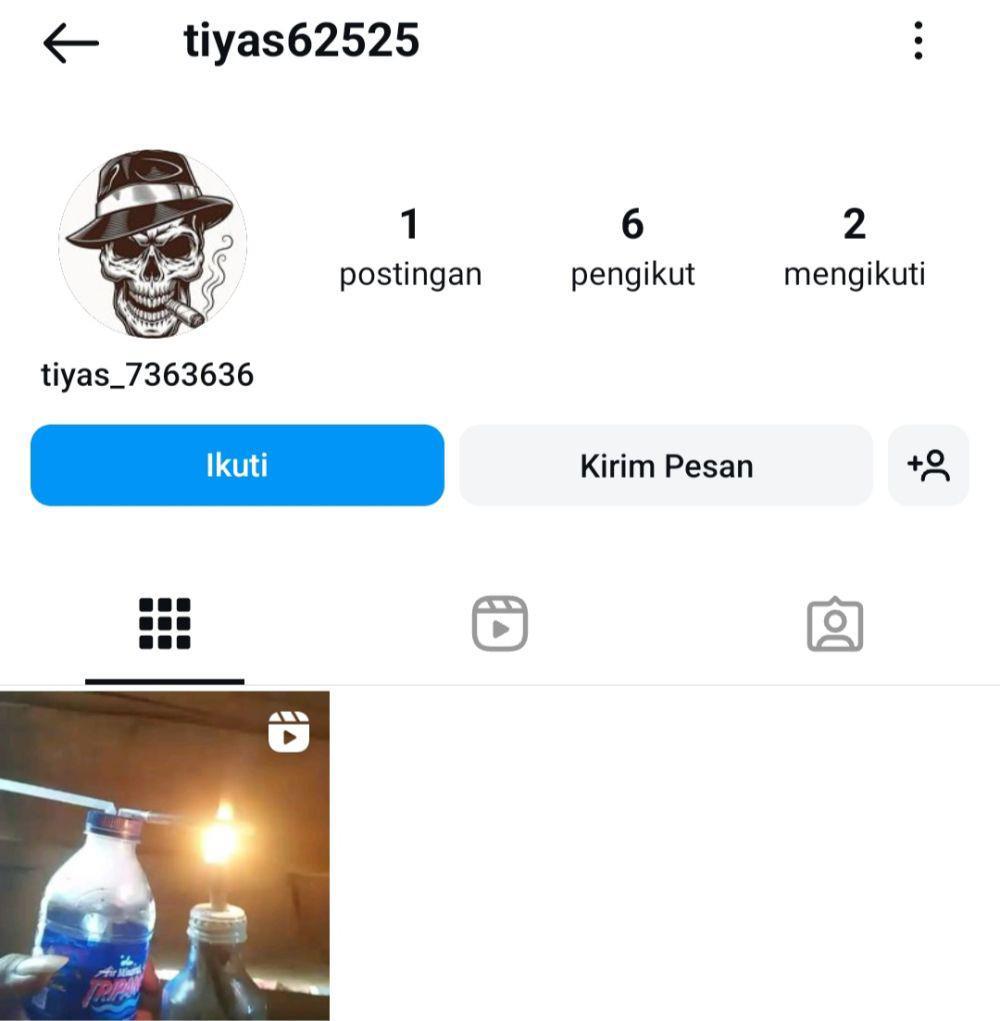Open the three-dot overflow menu
This screenshot has width=1000, height=1021.
point(918,42)
